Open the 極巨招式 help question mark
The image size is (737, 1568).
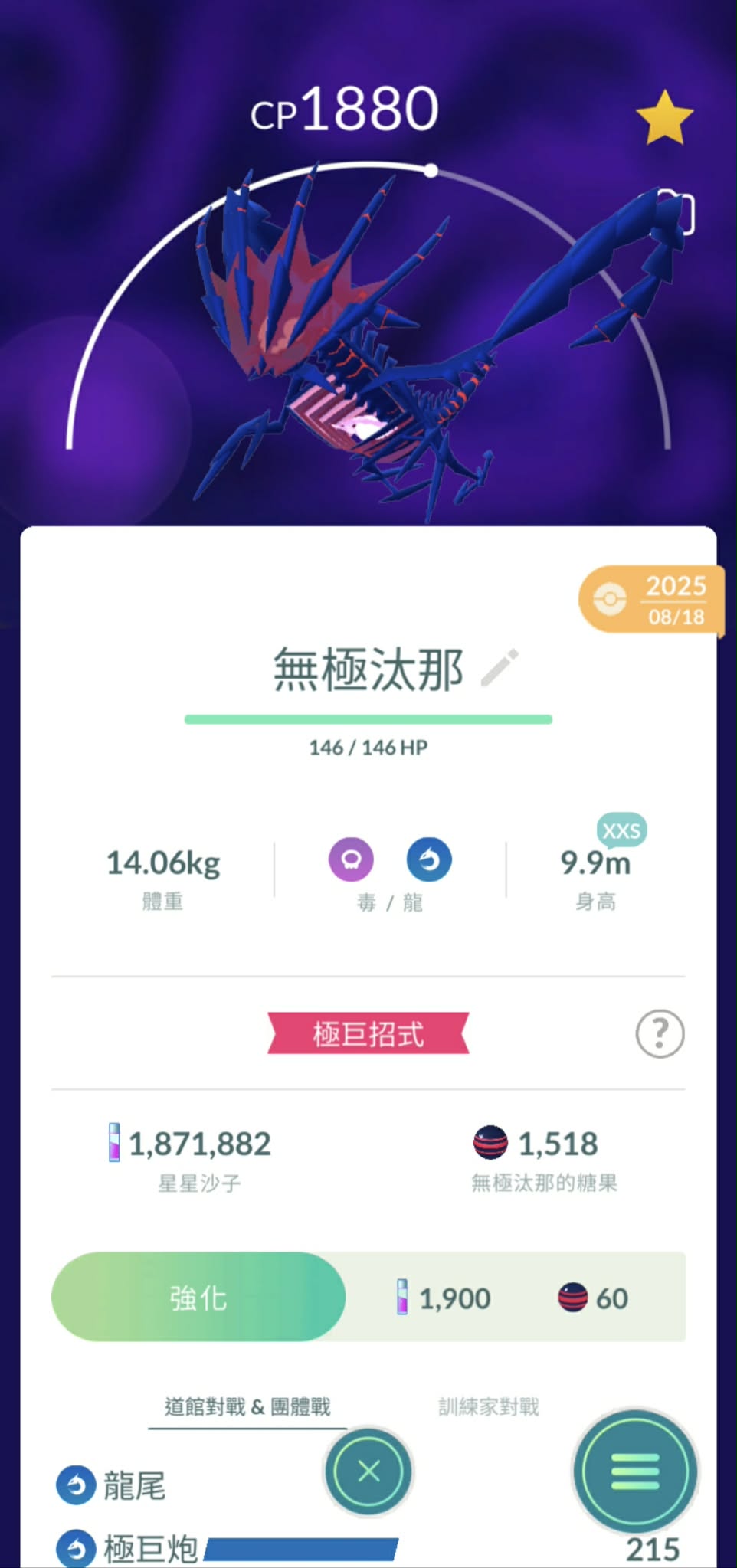coord(660,1034)
